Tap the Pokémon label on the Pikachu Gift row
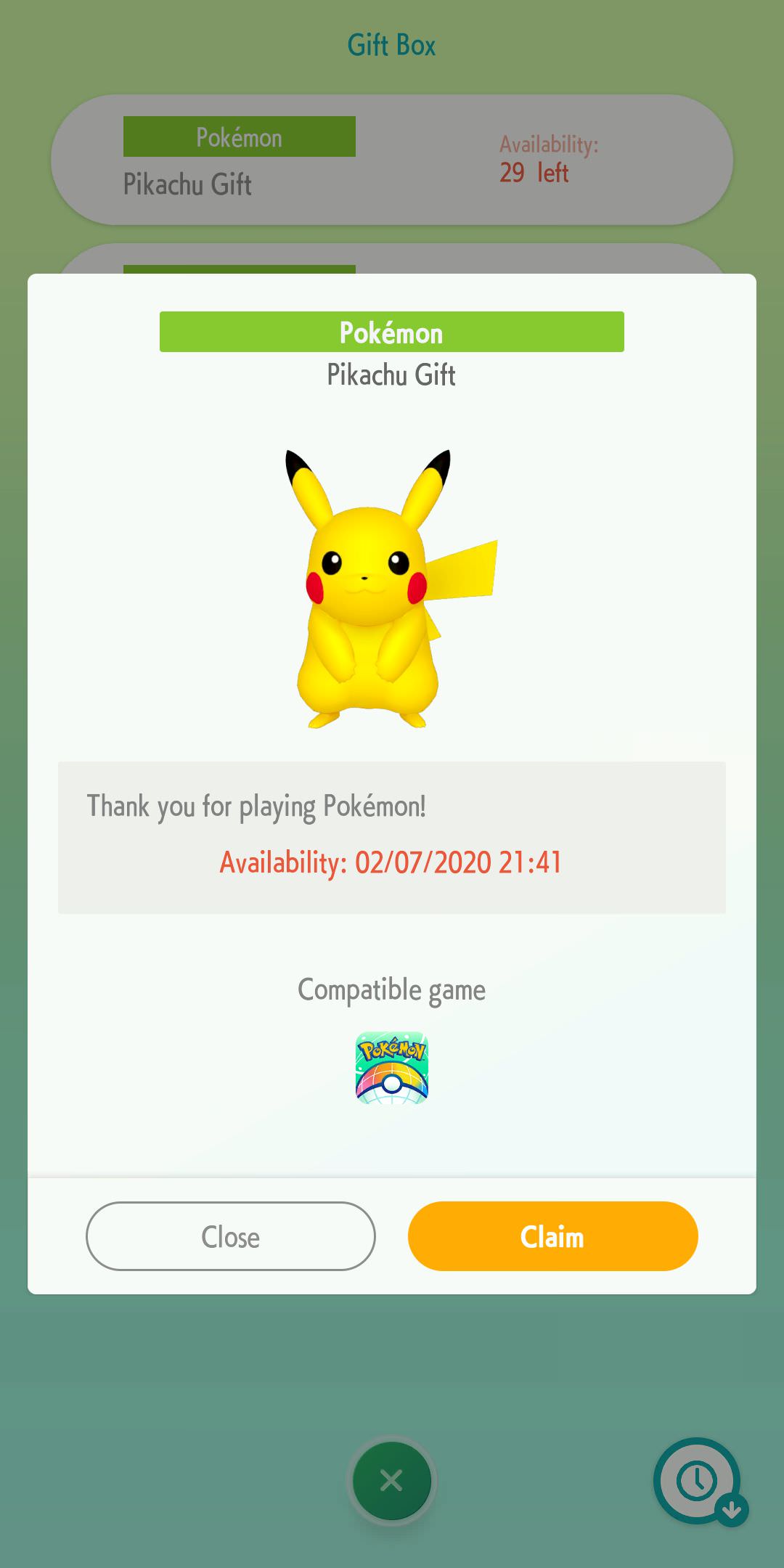The height and width of the screenshot is (1568, 784). [240, 136]
